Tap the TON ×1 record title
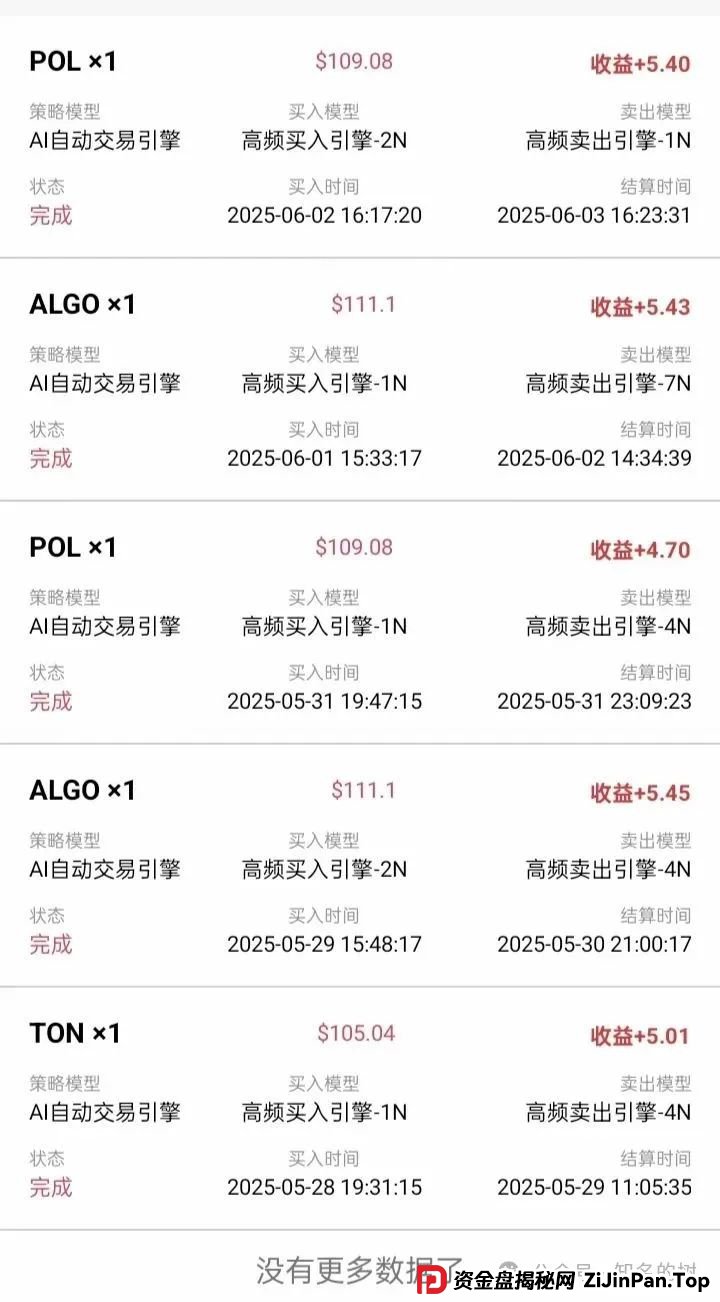The height and width of the screenshot is (1302, 720). click(x=74, y=1033)
